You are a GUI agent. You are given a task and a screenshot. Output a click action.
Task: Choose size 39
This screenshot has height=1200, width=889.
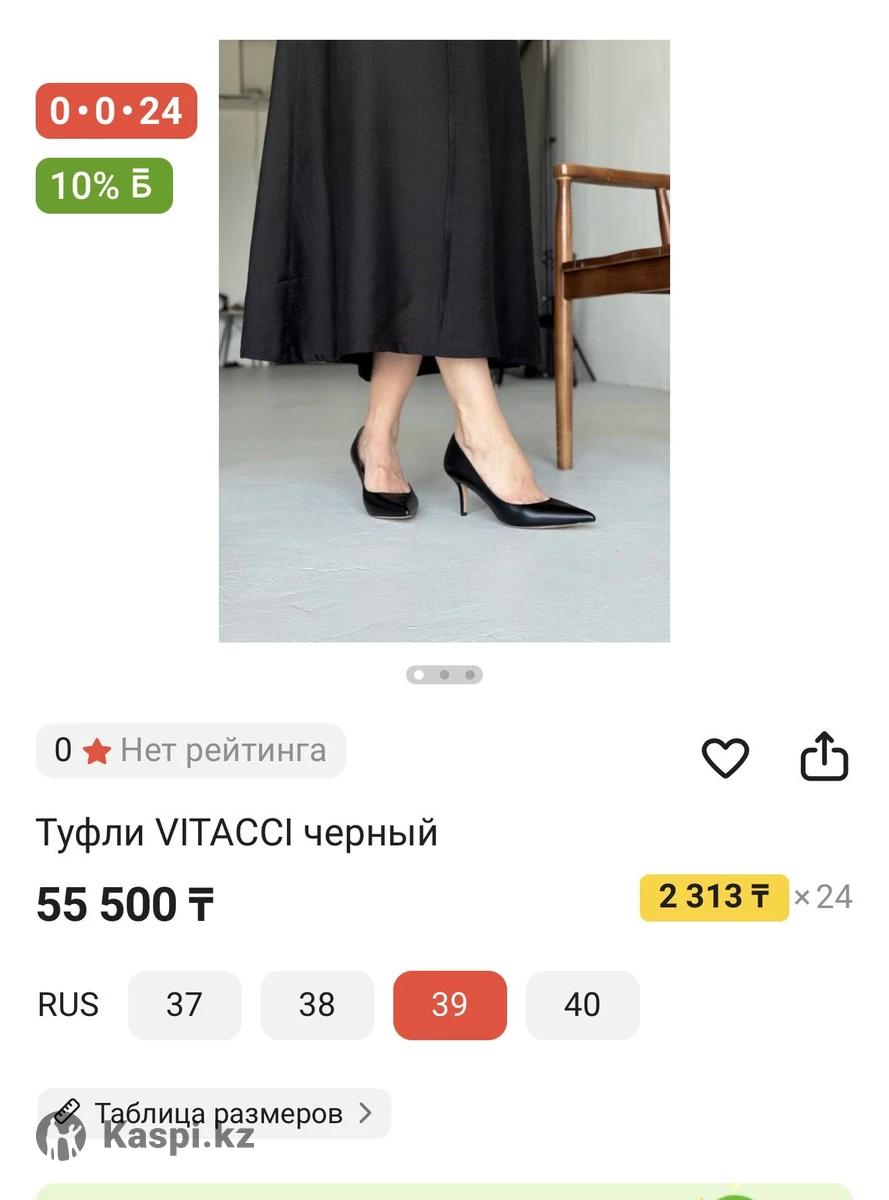(x=450, y=1004)
